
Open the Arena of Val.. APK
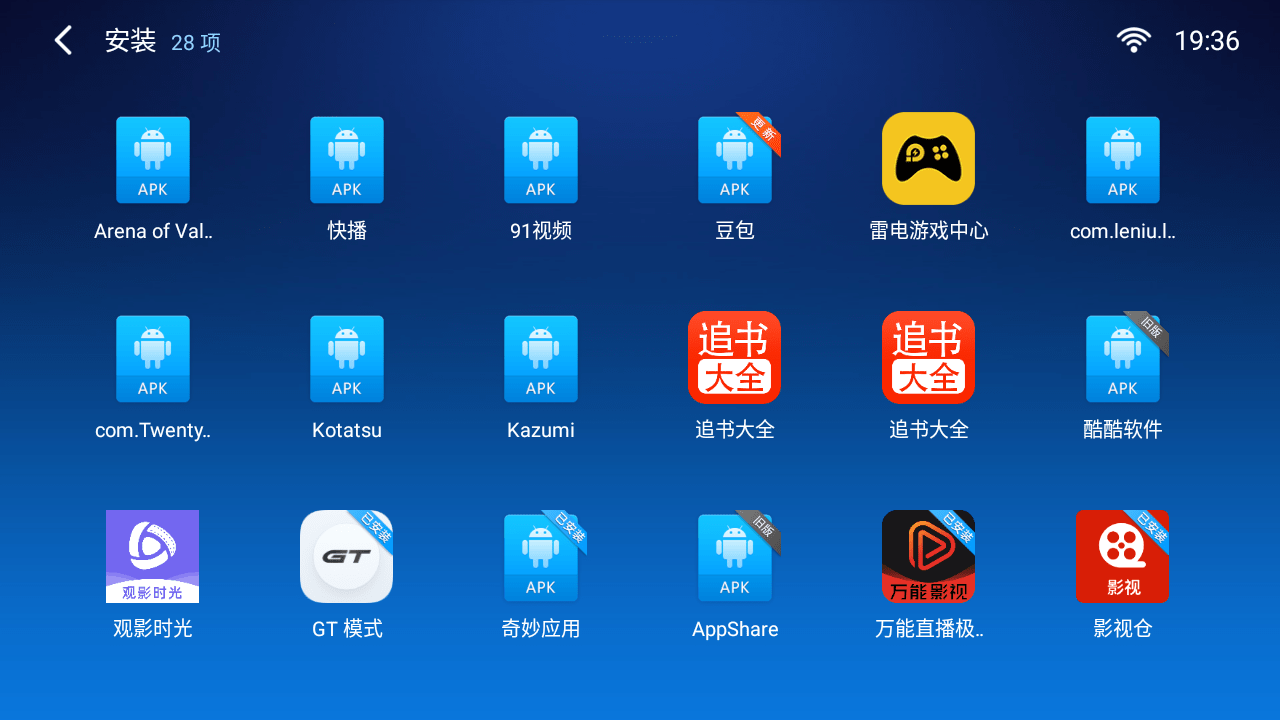pyautogui.click(x=153, y=160)
